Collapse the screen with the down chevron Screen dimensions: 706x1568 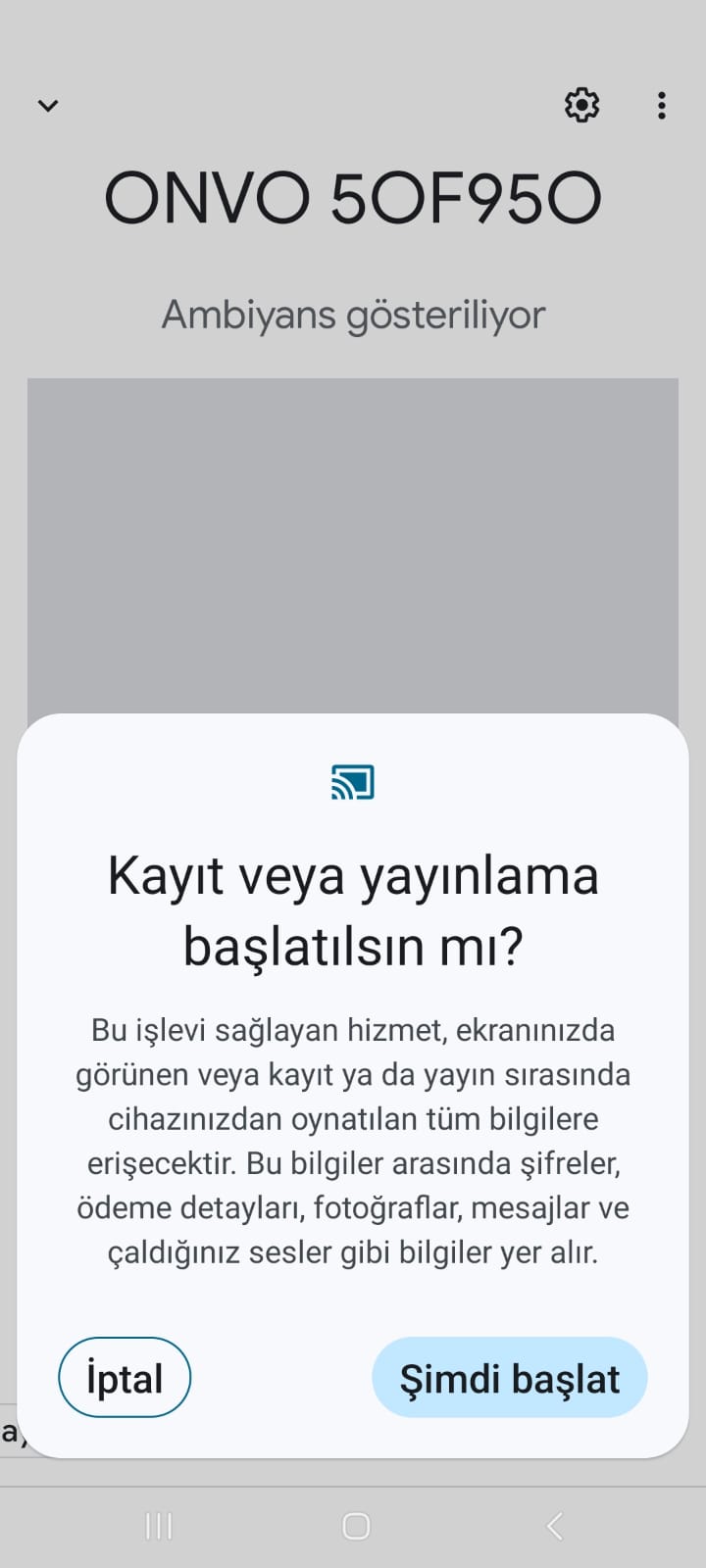click(x=48, y=105)
